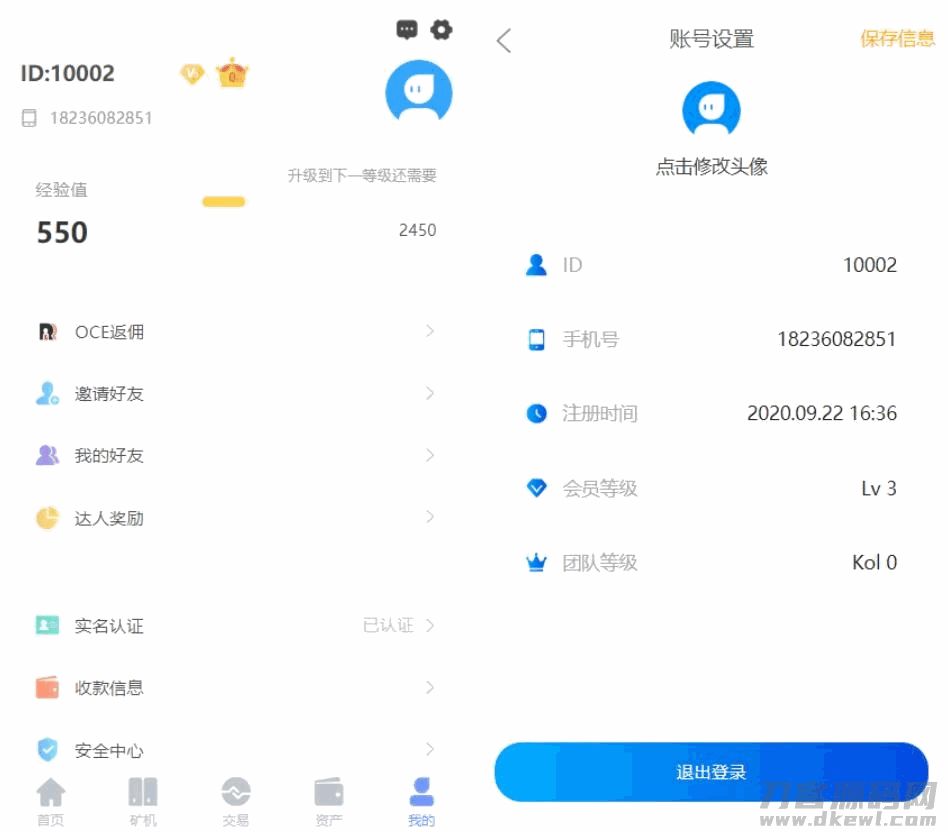This screenshot has height=832, width=948.
Task: Open 安全中心 row
Action: point(235,750)
